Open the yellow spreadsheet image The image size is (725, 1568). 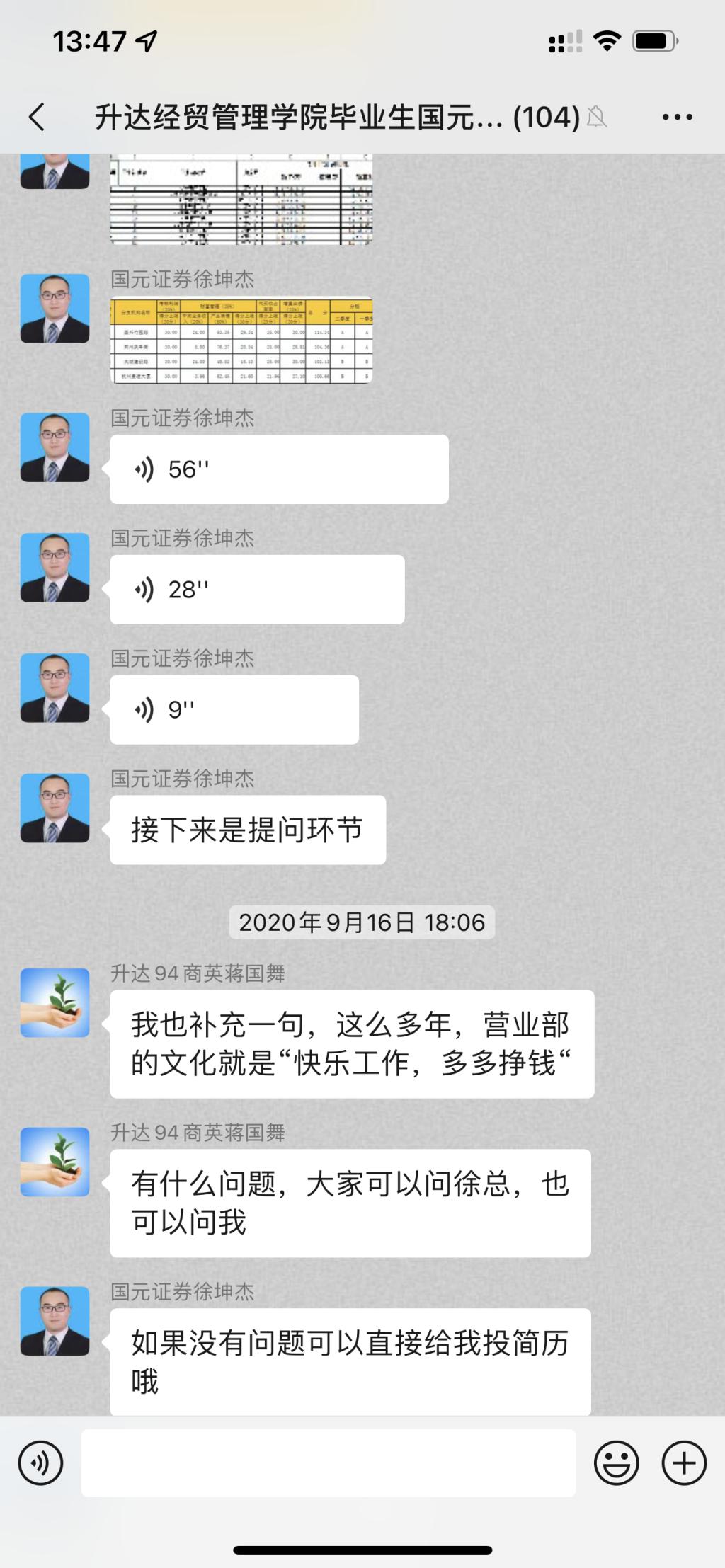click(x=241, y=341)
